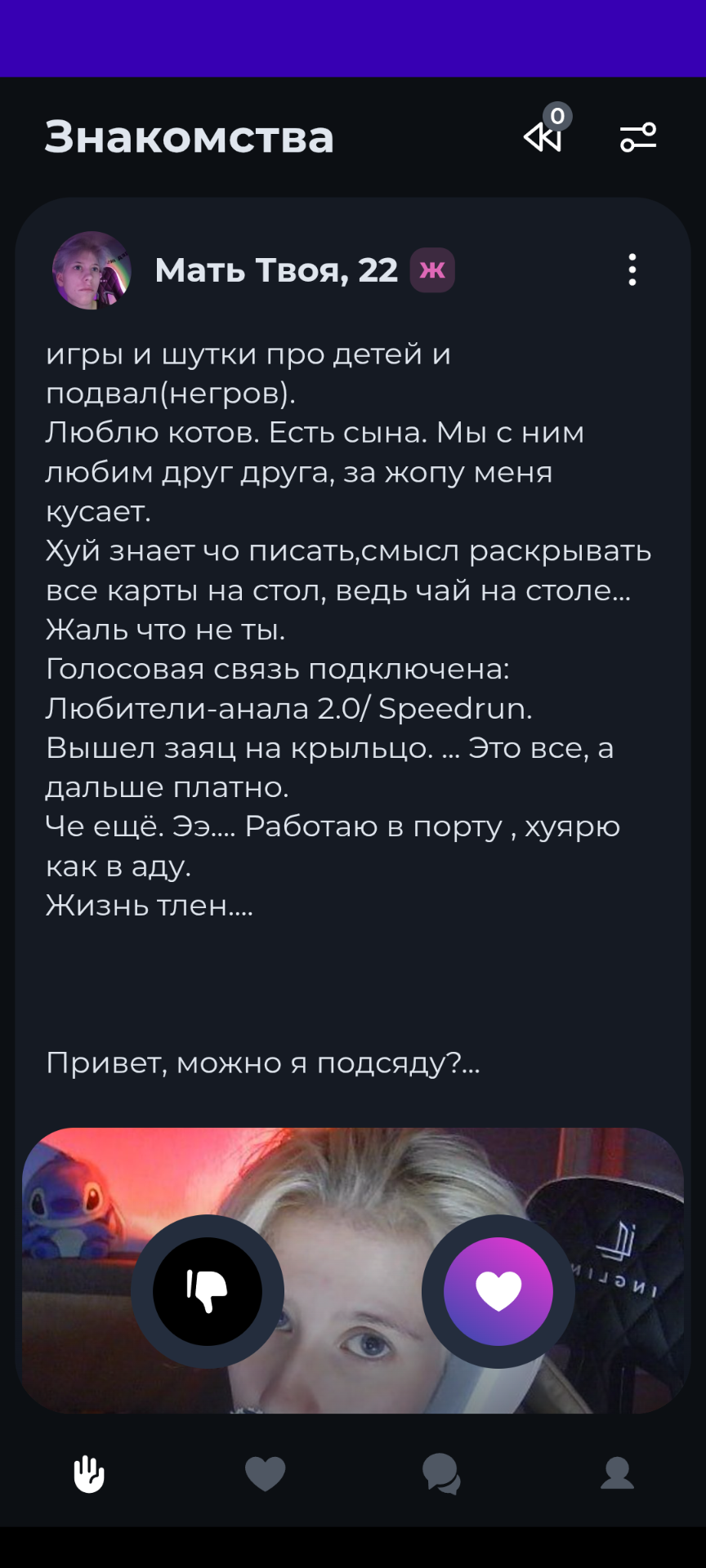This screenshot has height=1568, width=706.
Task: Open the large profile photo
Action: click(353, 1176)
